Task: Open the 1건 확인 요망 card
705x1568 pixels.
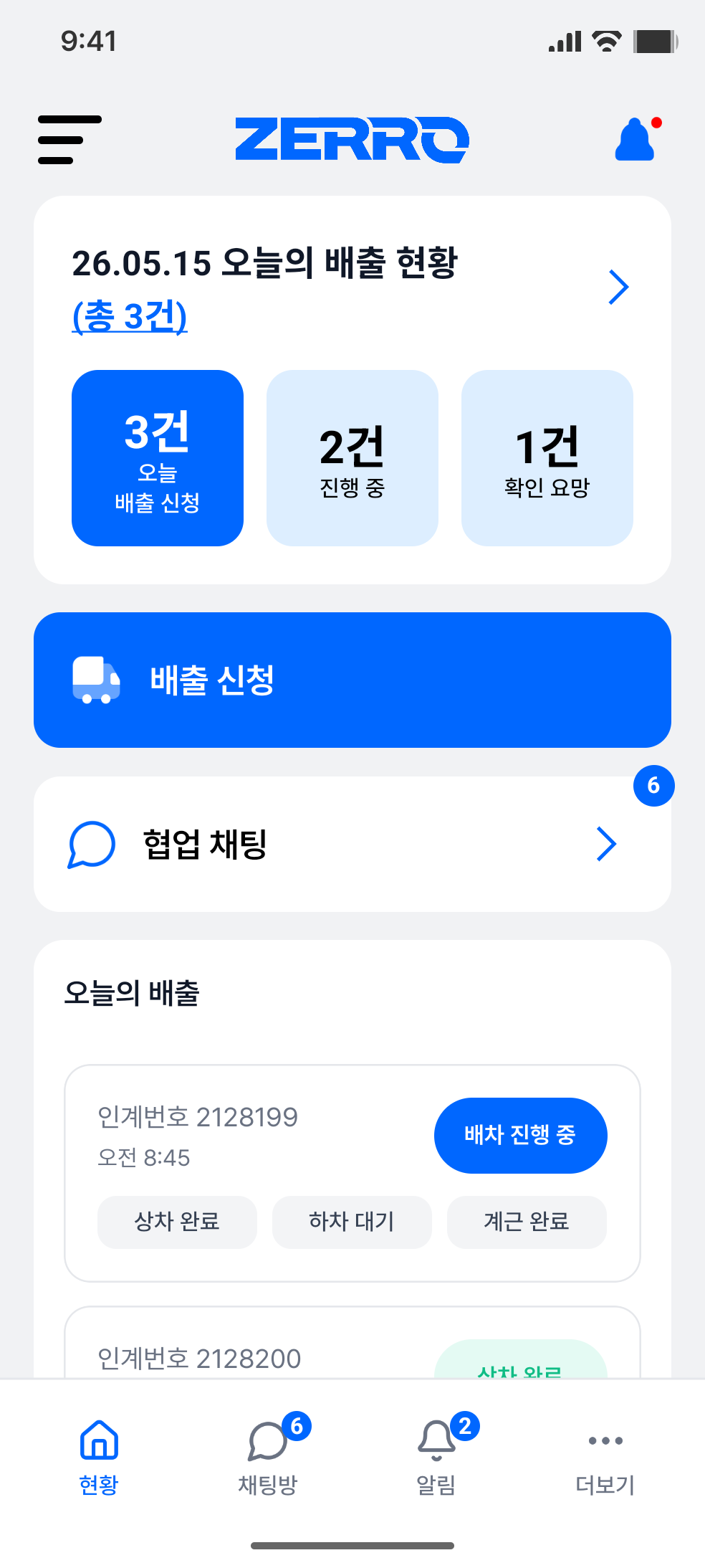Action: click(547, 458)
